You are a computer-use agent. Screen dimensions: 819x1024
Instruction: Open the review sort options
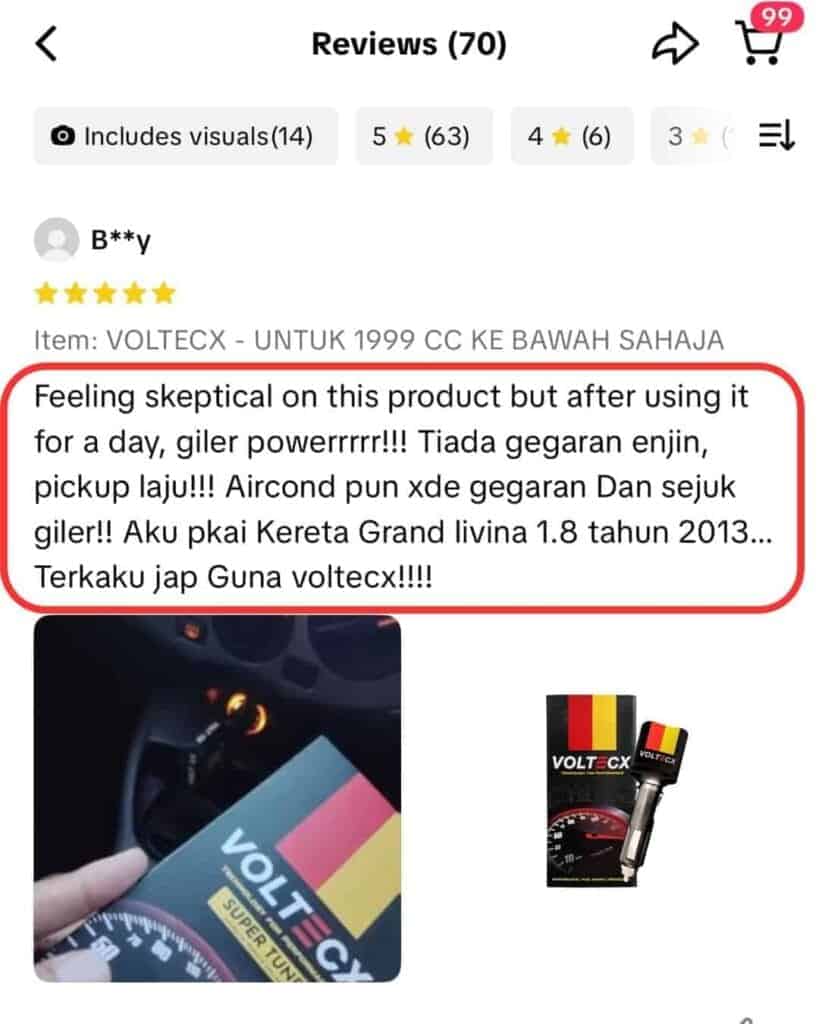pyautogui.click(x=776, y=136)
